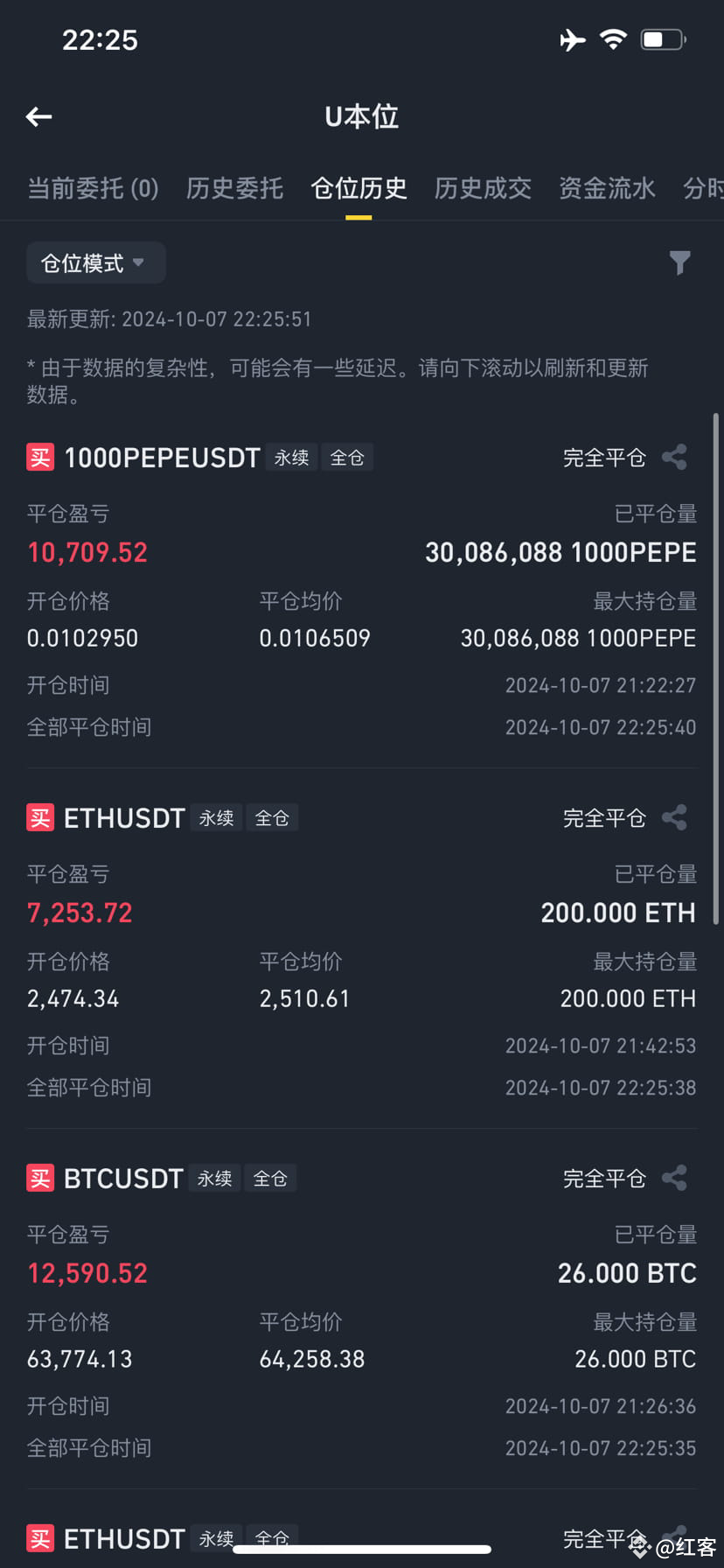The height and width of the screenshot is (1568, 724).
Task: Toggle the 全仓 tag on 1000PEPEUSDT
Action: tap(347, 456)
